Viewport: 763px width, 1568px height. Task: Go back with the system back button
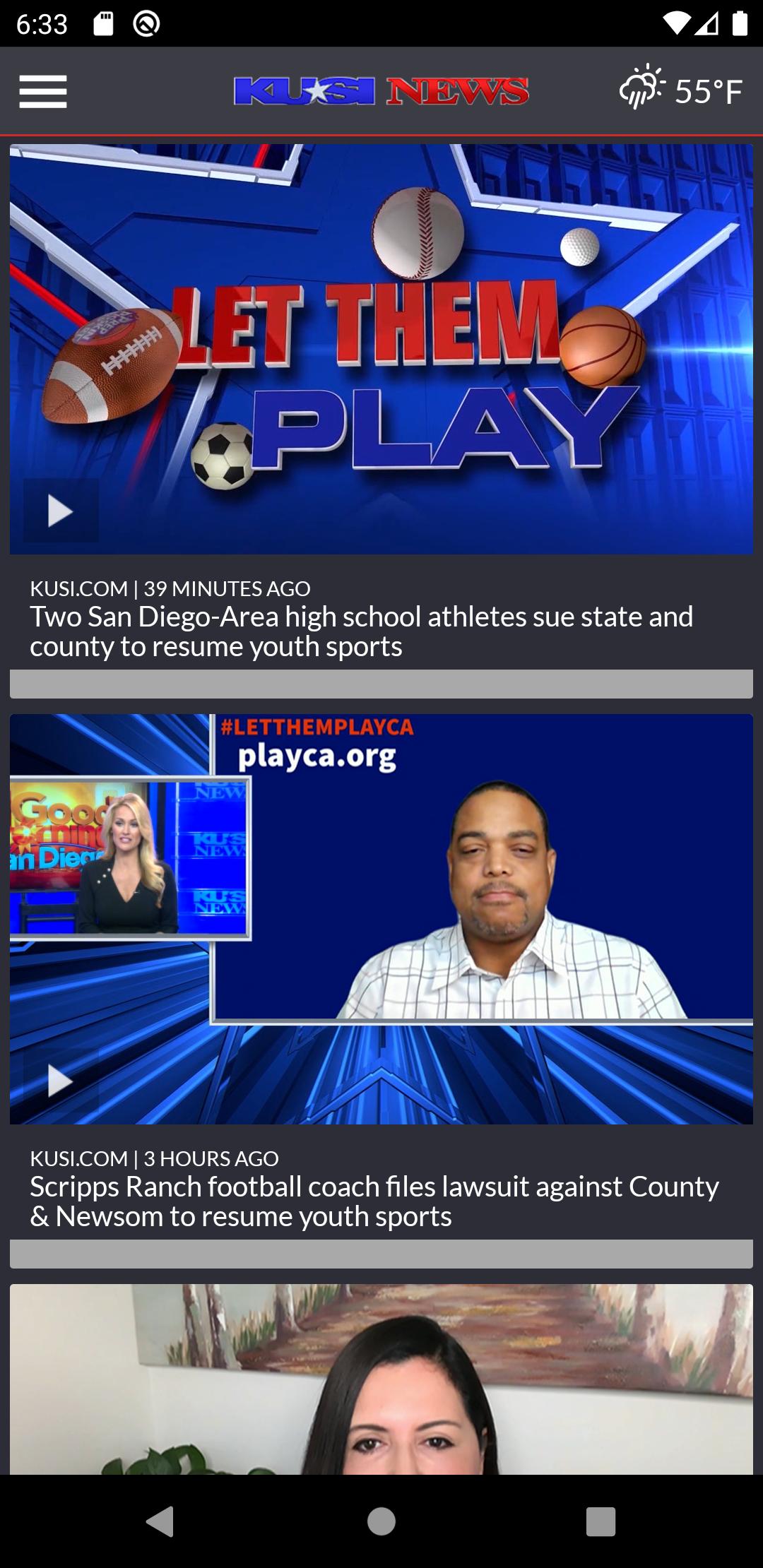[x=160, y=1521]
